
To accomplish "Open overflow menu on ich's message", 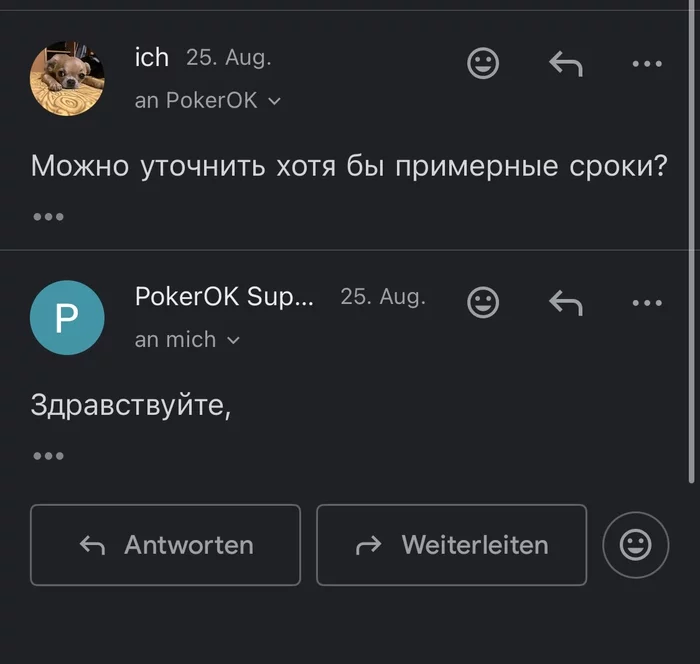I will 647,64.
